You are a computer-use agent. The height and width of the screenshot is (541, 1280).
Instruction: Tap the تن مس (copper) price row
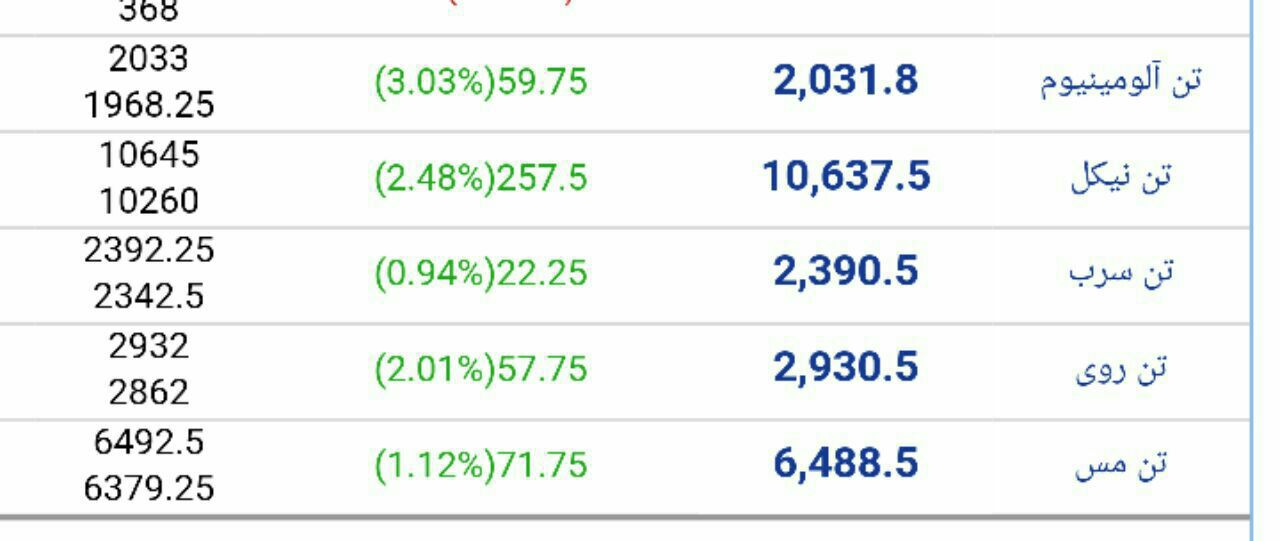[x=1120, y=466]
